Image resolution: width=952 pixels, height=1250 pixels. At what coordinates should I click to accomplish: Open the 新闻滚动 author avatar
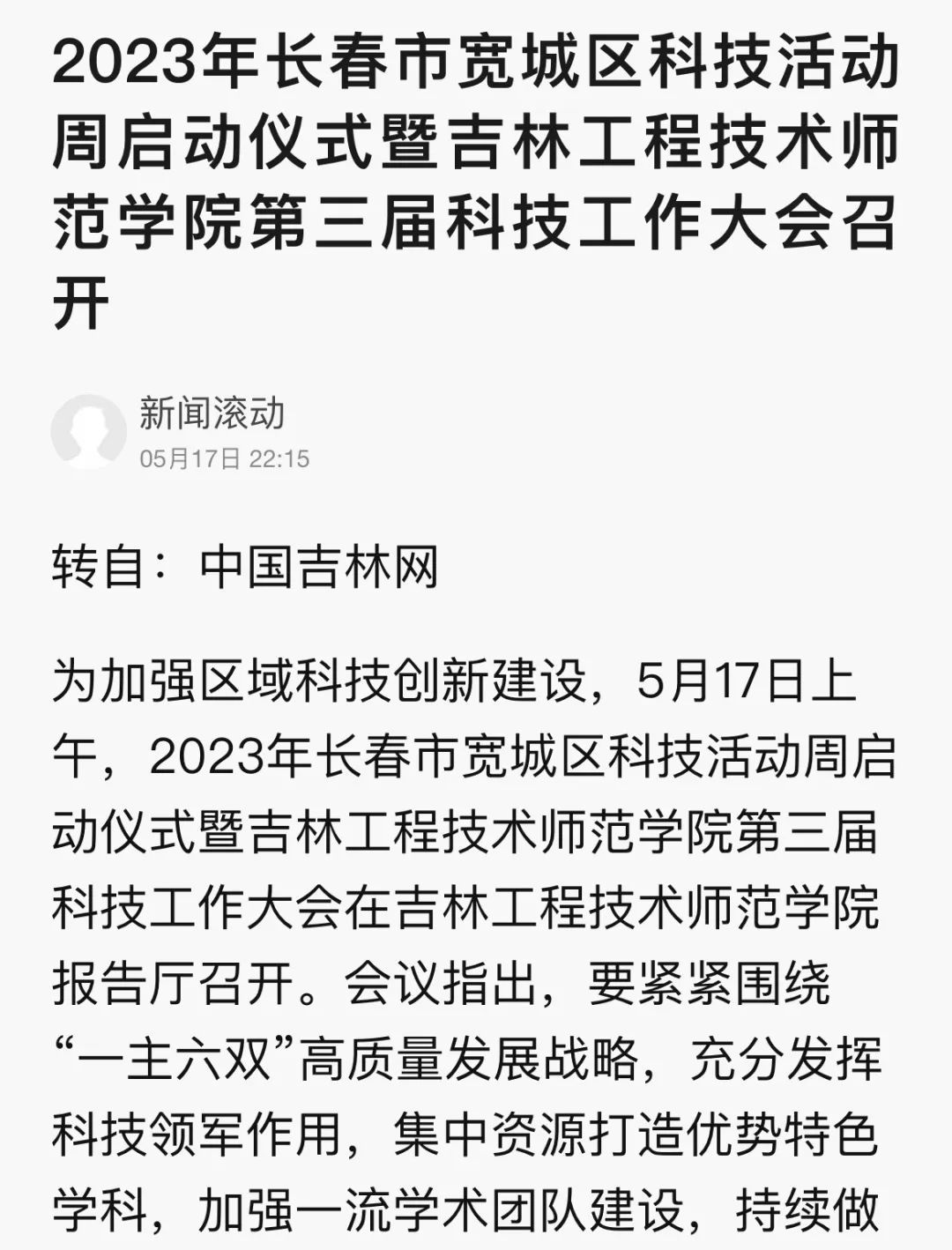pos(87,431)
